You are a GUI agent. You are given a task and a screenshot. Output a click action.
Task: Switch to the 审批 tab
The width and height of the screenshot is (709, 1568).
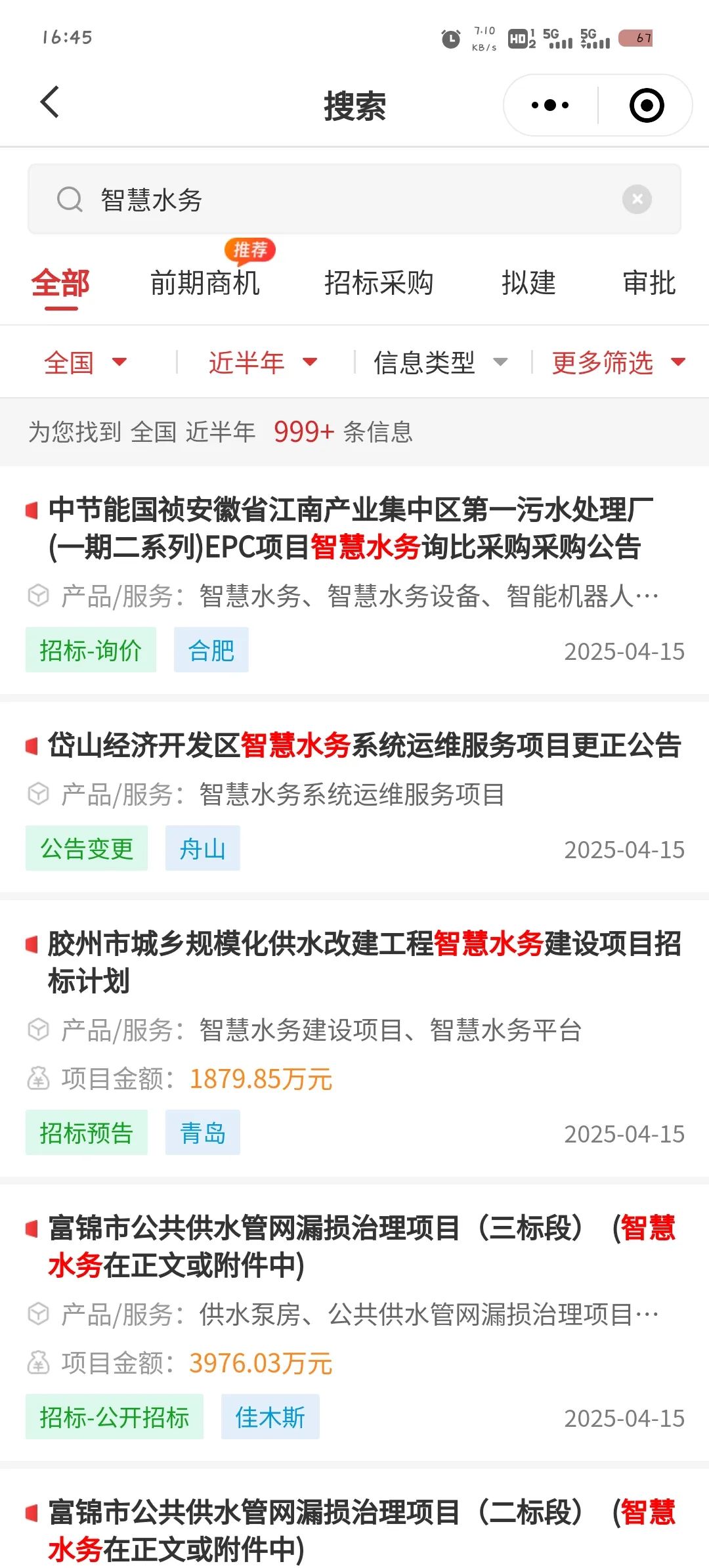(x=649, y=284)
